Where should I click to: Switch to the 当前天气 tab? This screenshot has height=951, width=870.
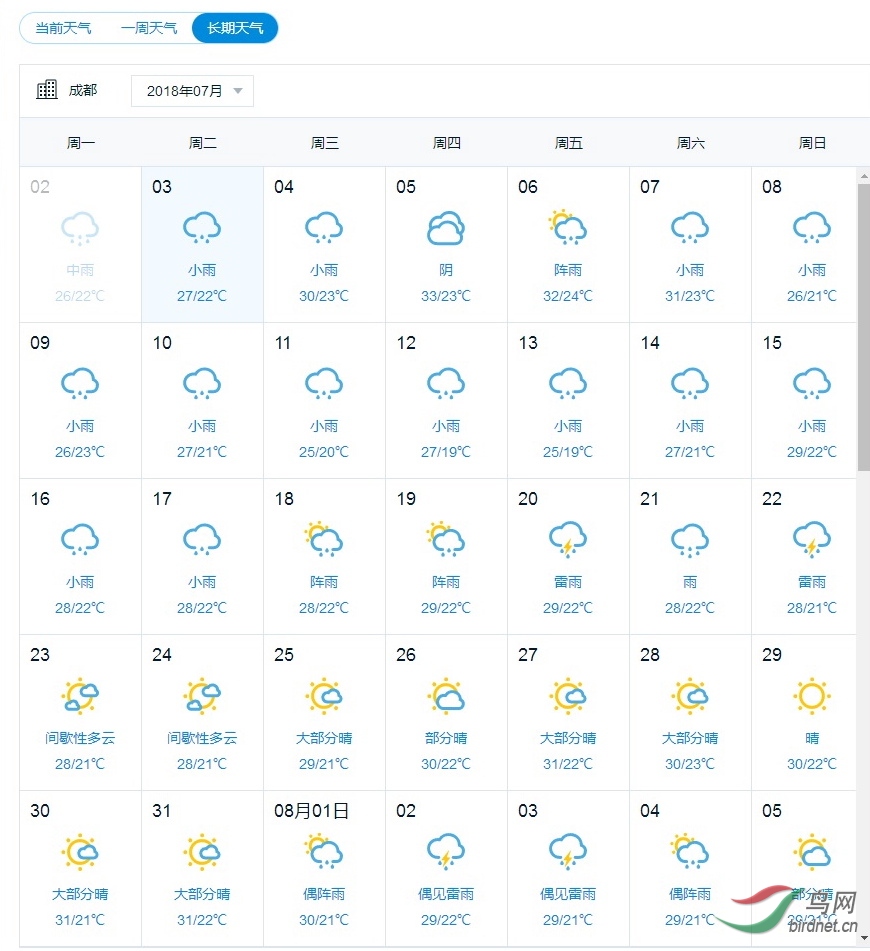pyautogui.click(x=63, y=28)
